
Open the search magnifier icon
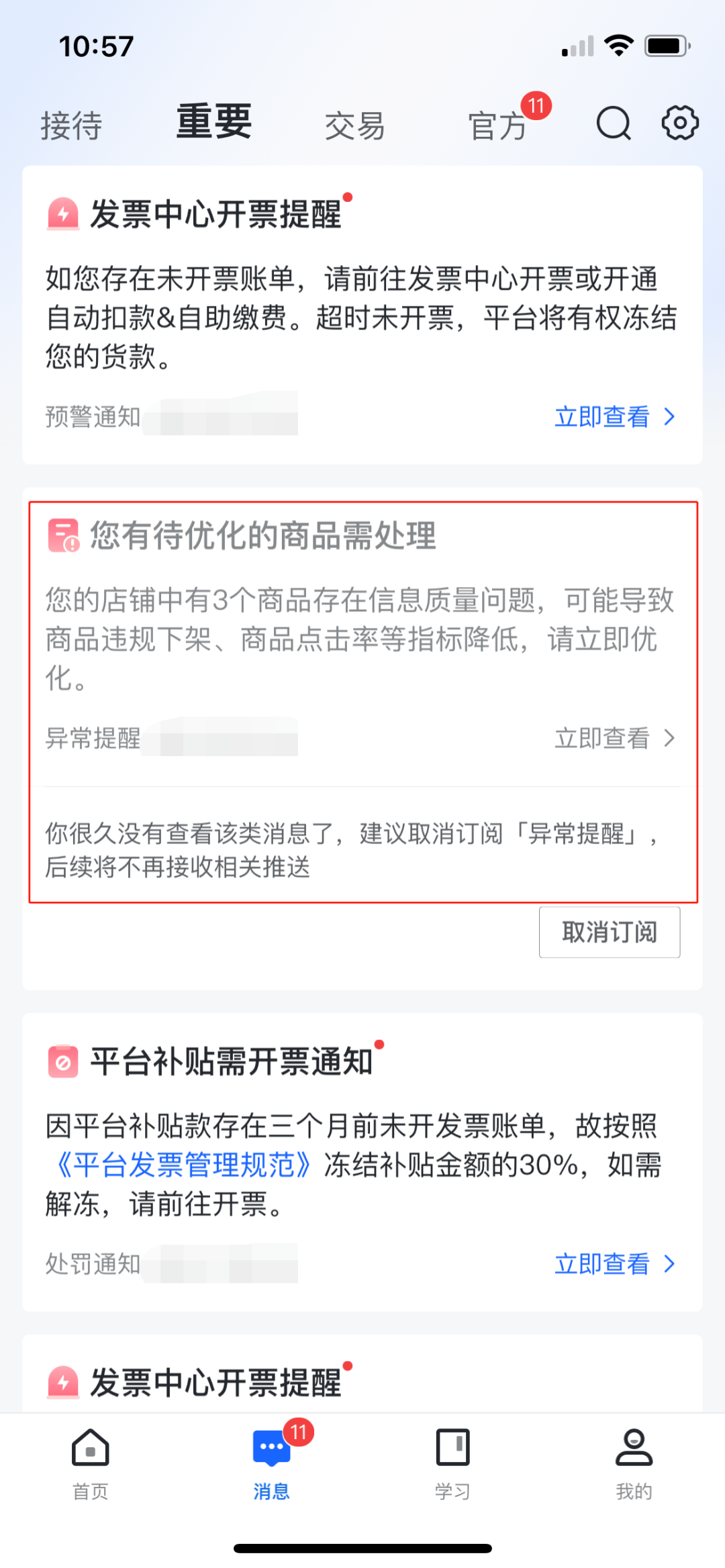pos(614,123)
